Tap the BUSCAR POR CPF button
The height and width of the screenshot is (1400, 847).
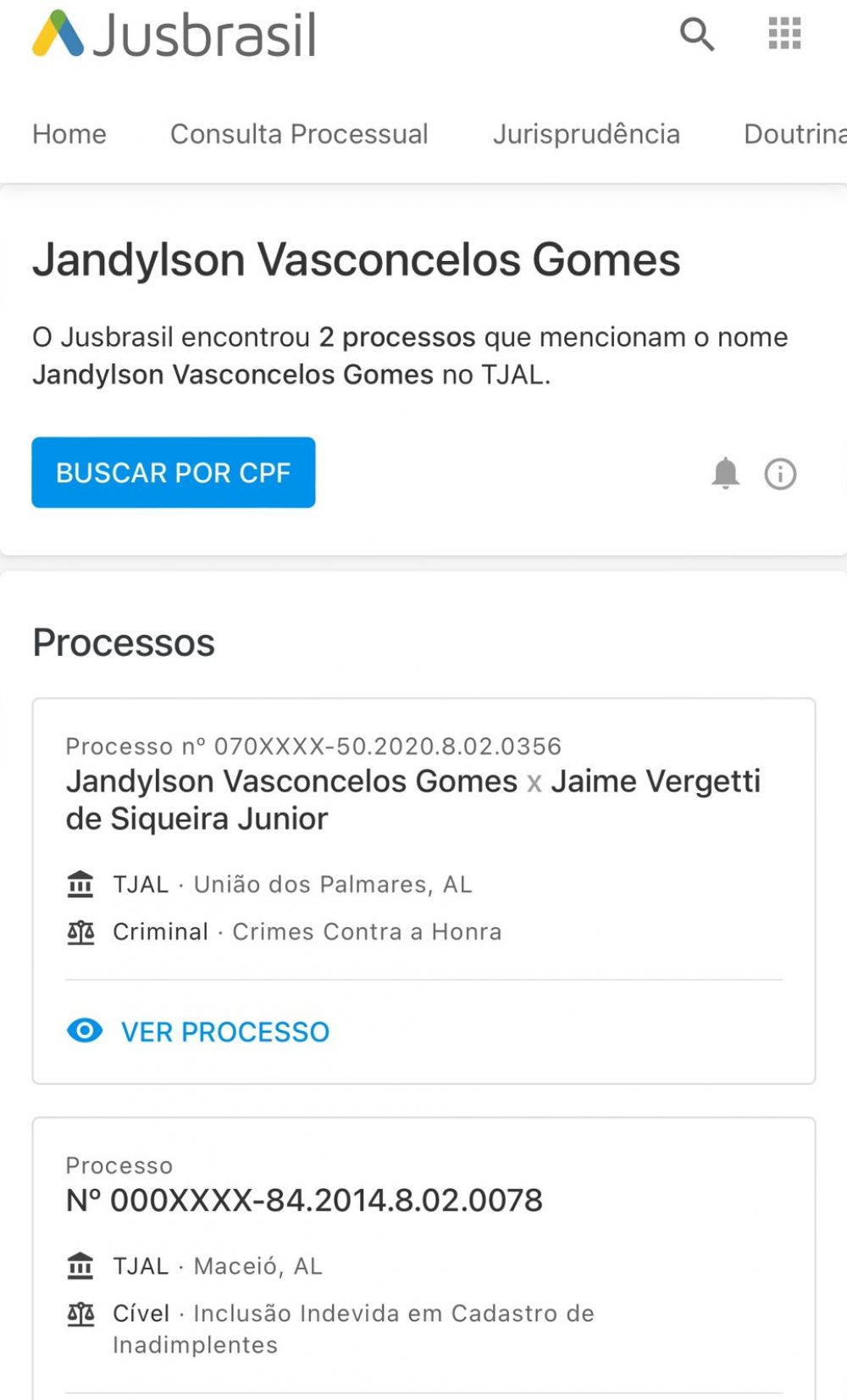pyautogui.click(x=174, y=473)
